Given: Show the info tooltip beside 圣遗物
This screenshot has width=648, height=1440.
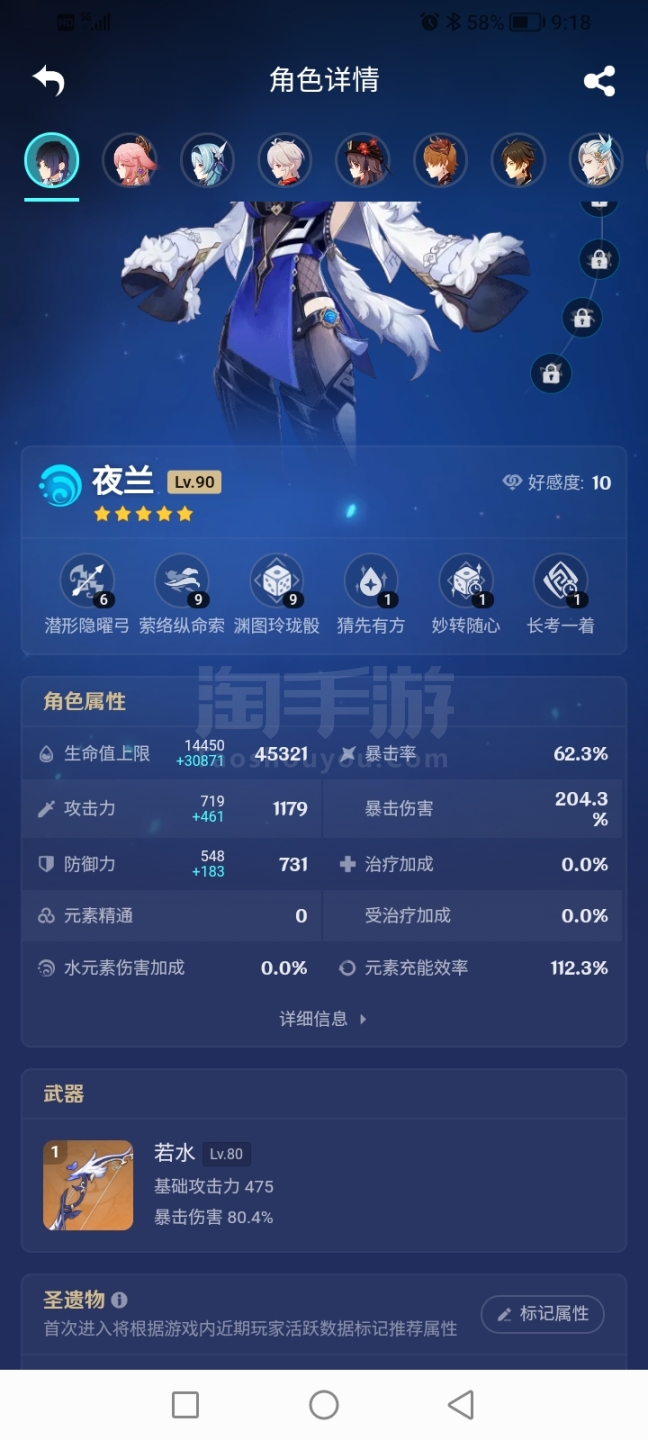Looking at the screenshot, I should tap(120, 1300).
